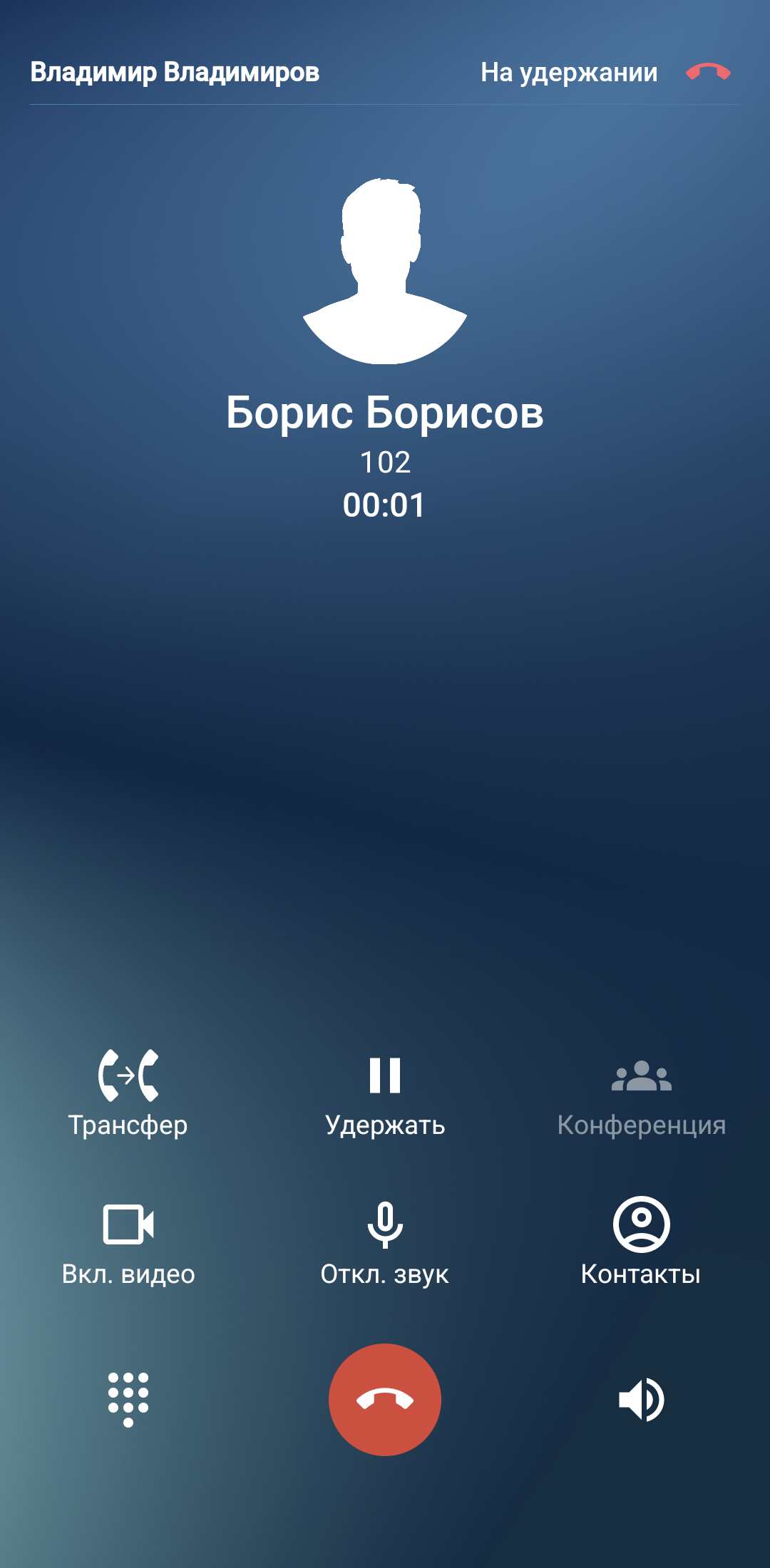
Task: Open Контакты
Action: click(641, 1242)
